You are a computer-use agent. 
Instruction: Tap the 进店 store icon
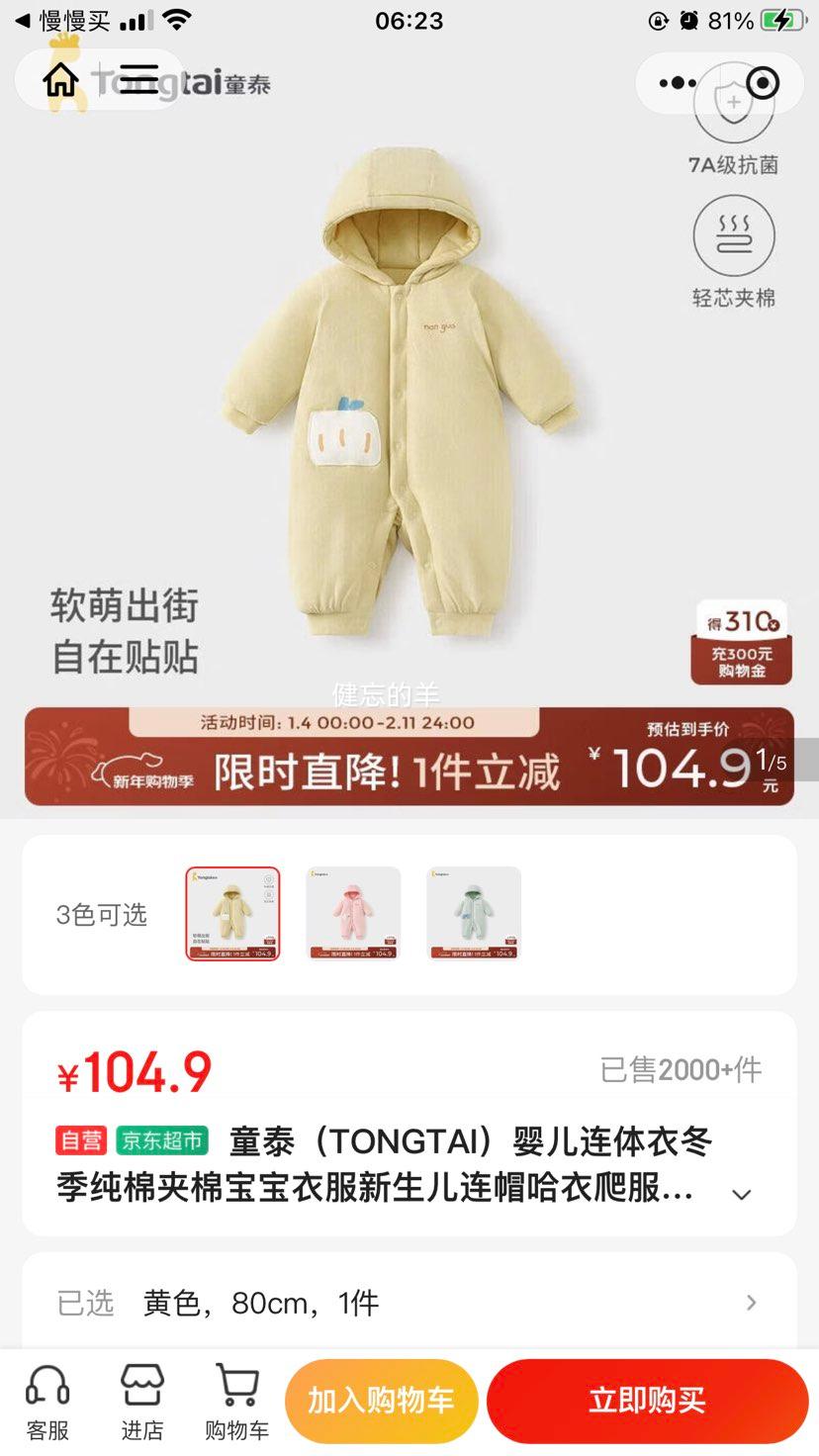(141, 1400)
